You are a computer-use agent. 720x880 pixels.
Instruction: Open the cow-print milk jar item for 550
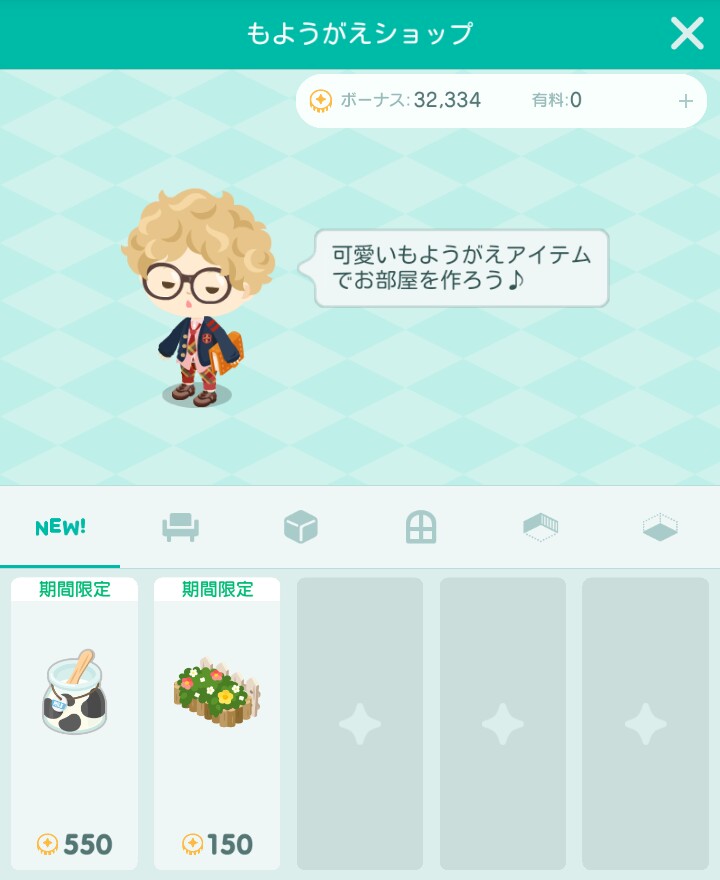(75, 722)
